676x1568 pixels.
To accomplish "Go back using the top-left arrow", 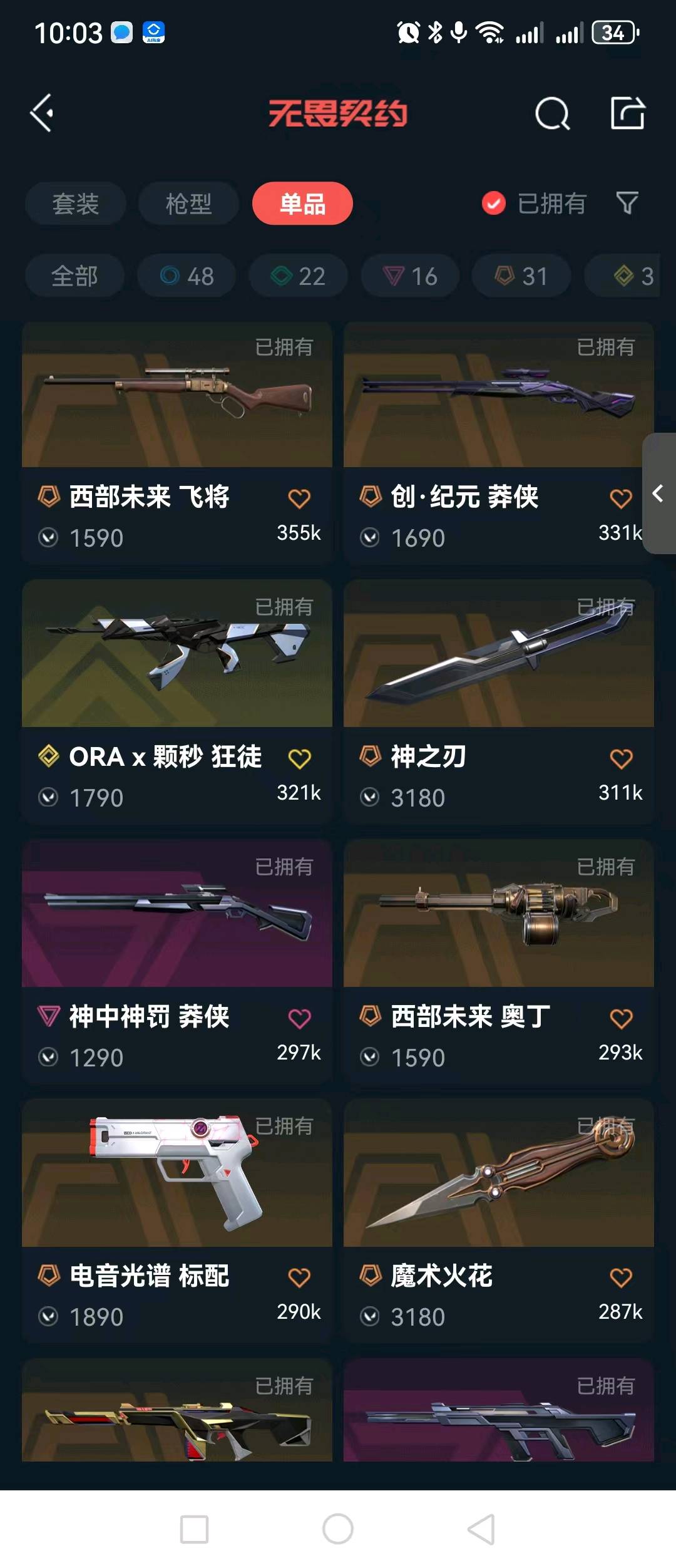I will [x=42, y=113].
